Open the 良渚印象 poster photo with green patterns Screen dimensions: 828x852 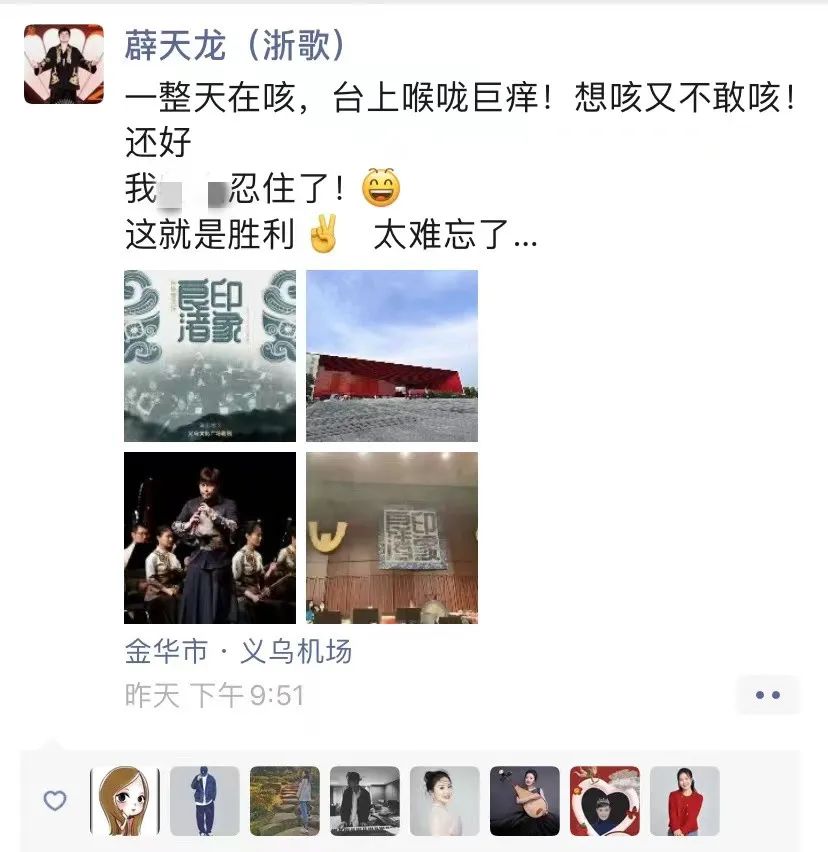(210, 355)
